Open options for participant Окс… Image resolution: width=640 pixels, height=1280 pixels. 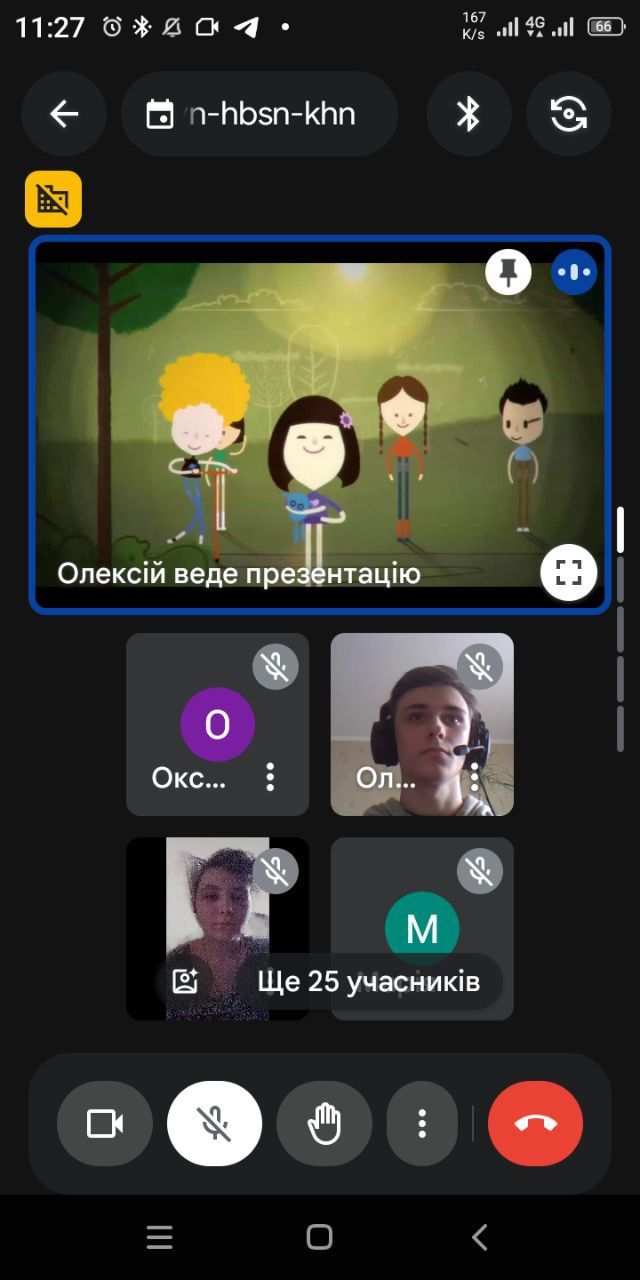click(270, 777)
